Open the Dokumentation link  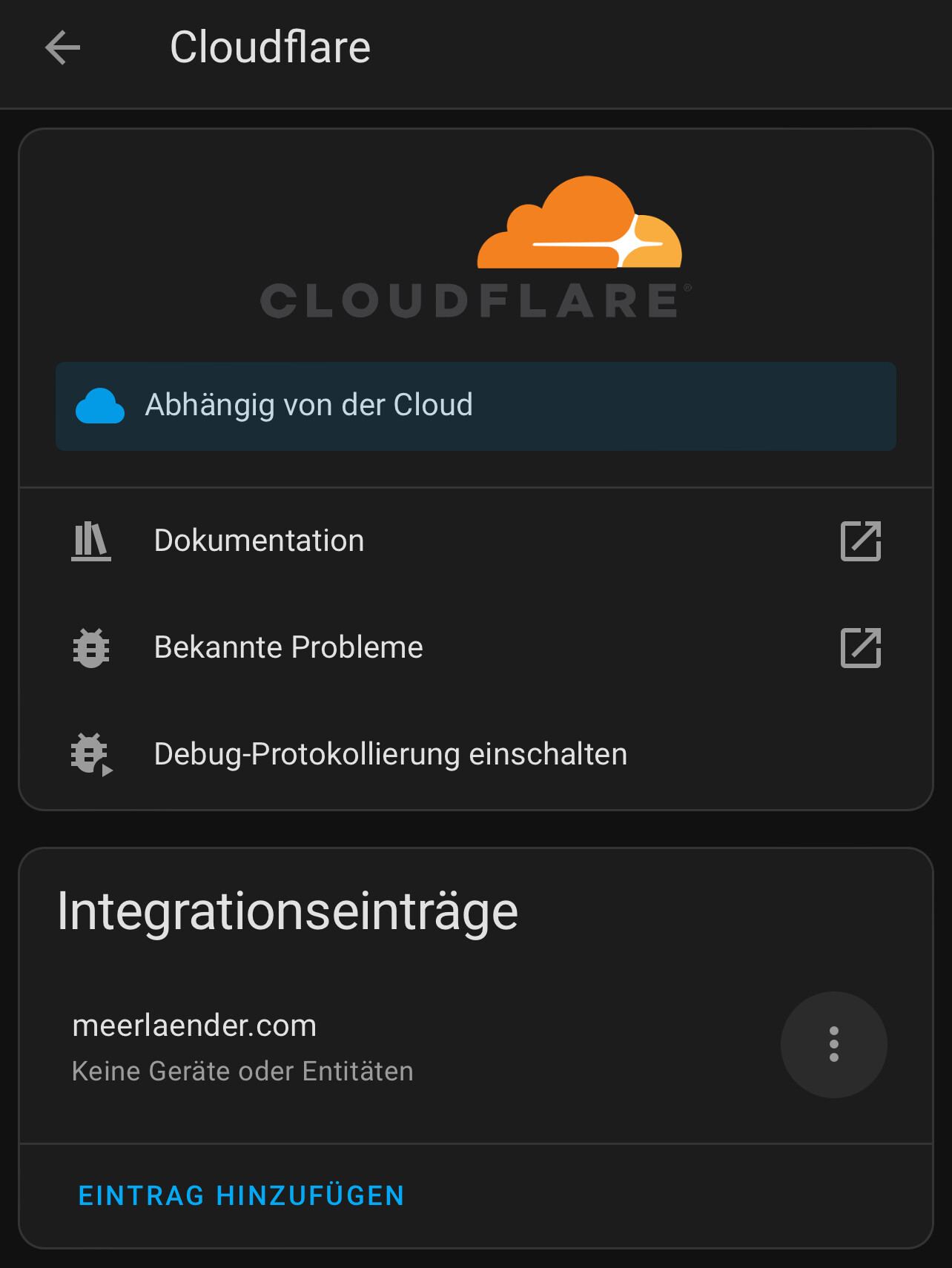[x=259, y=541]
